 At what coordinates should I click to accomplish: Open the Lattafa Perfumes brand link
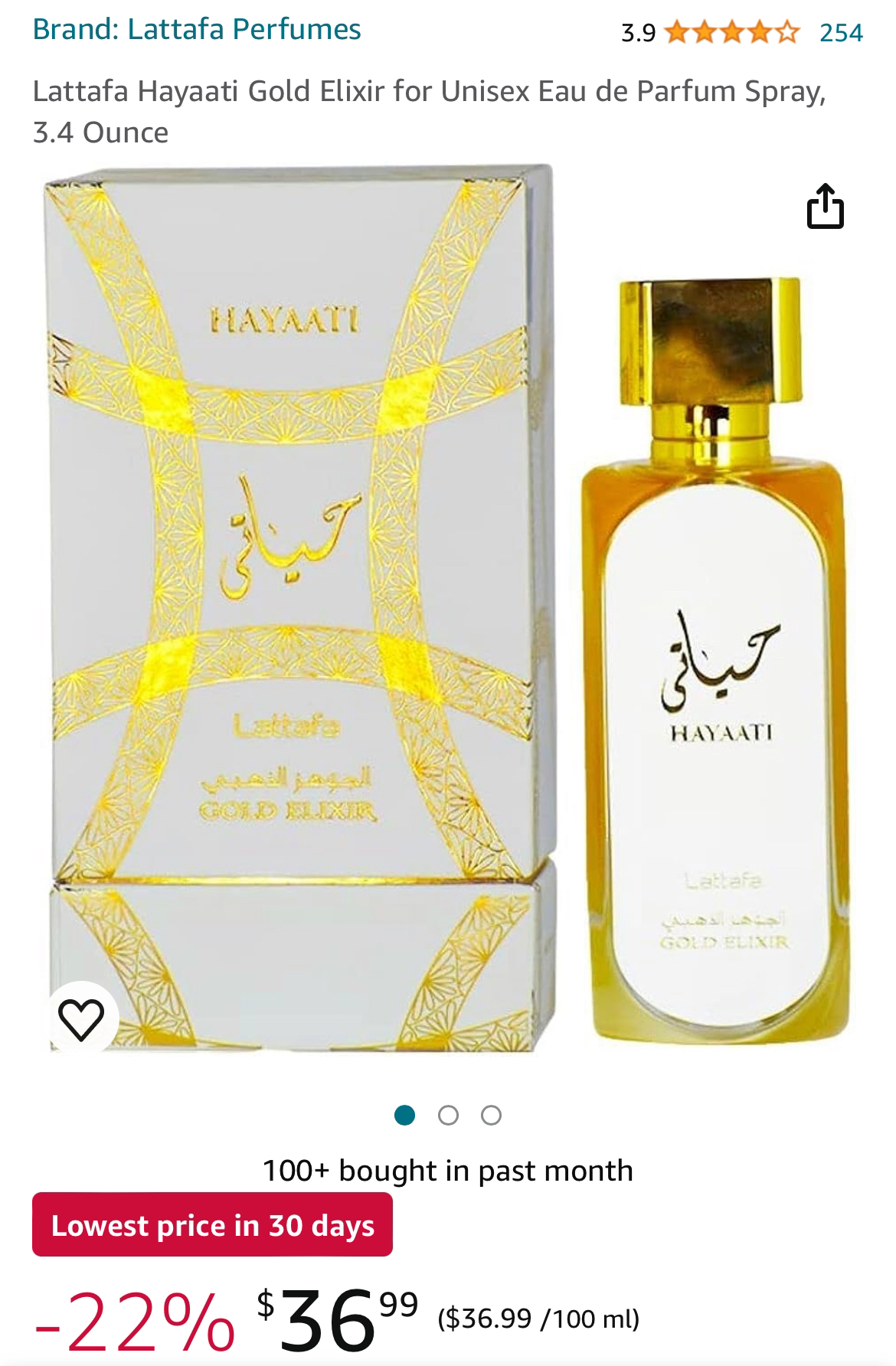tap(196, 29)
